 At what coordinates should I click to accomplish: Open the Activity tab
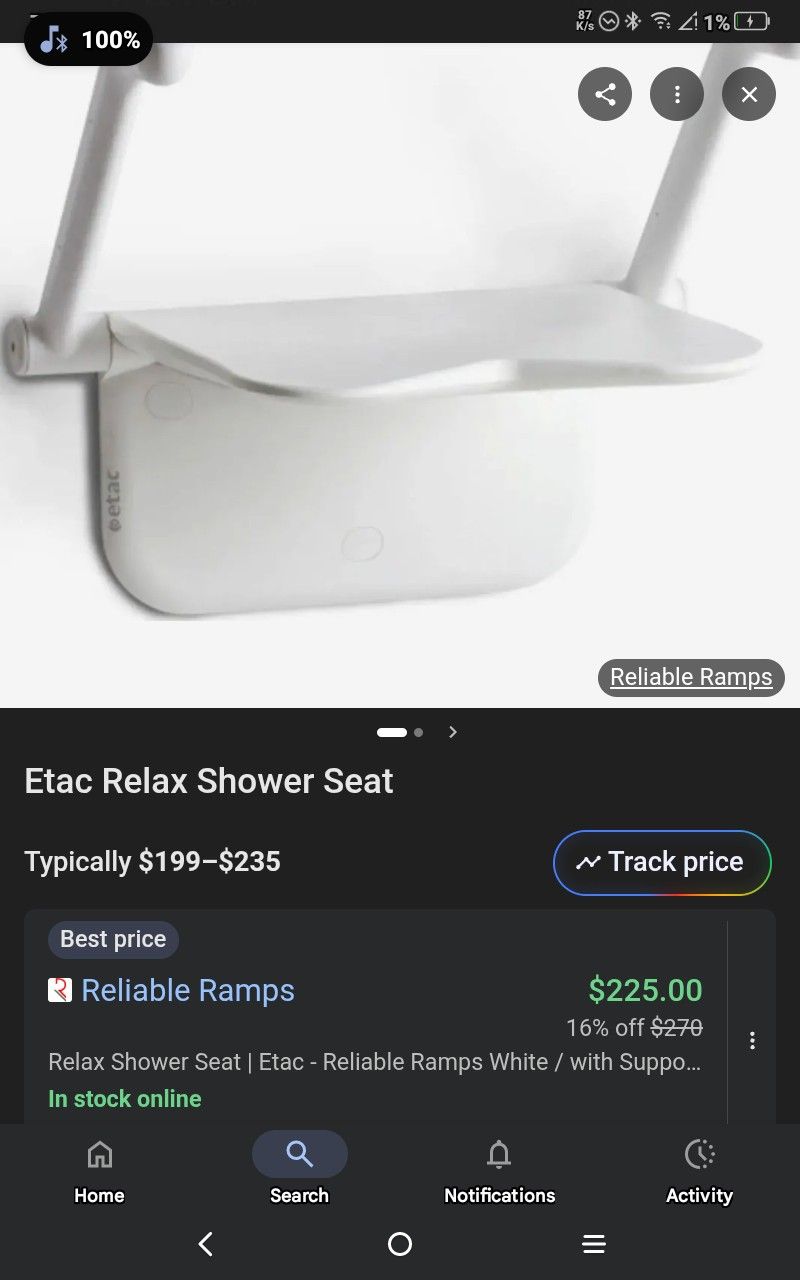point(699,1170)
